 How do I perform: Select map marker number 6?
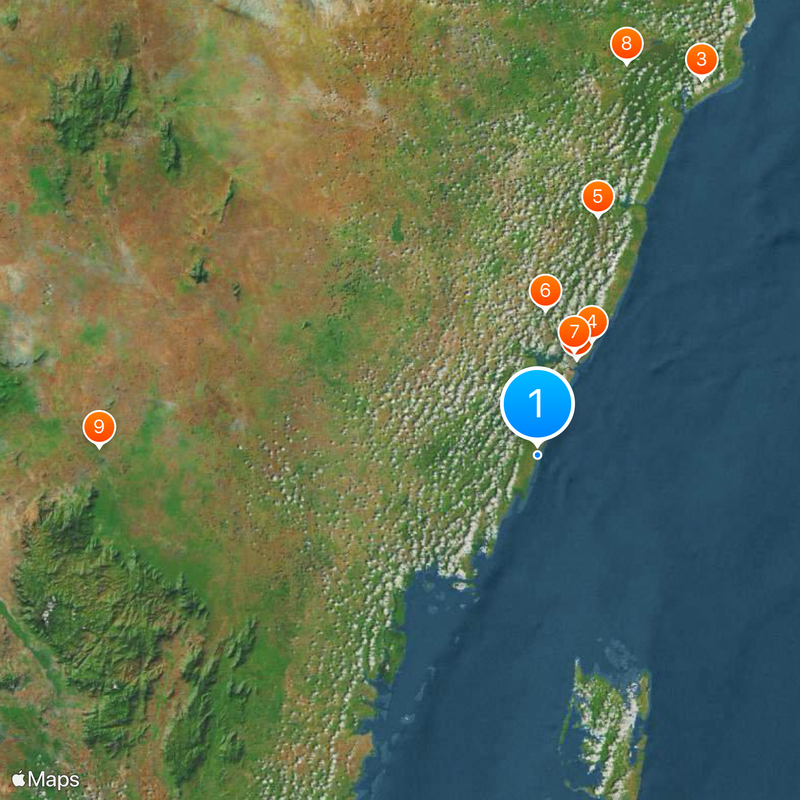pyautogui.click(x=545, y=291)
